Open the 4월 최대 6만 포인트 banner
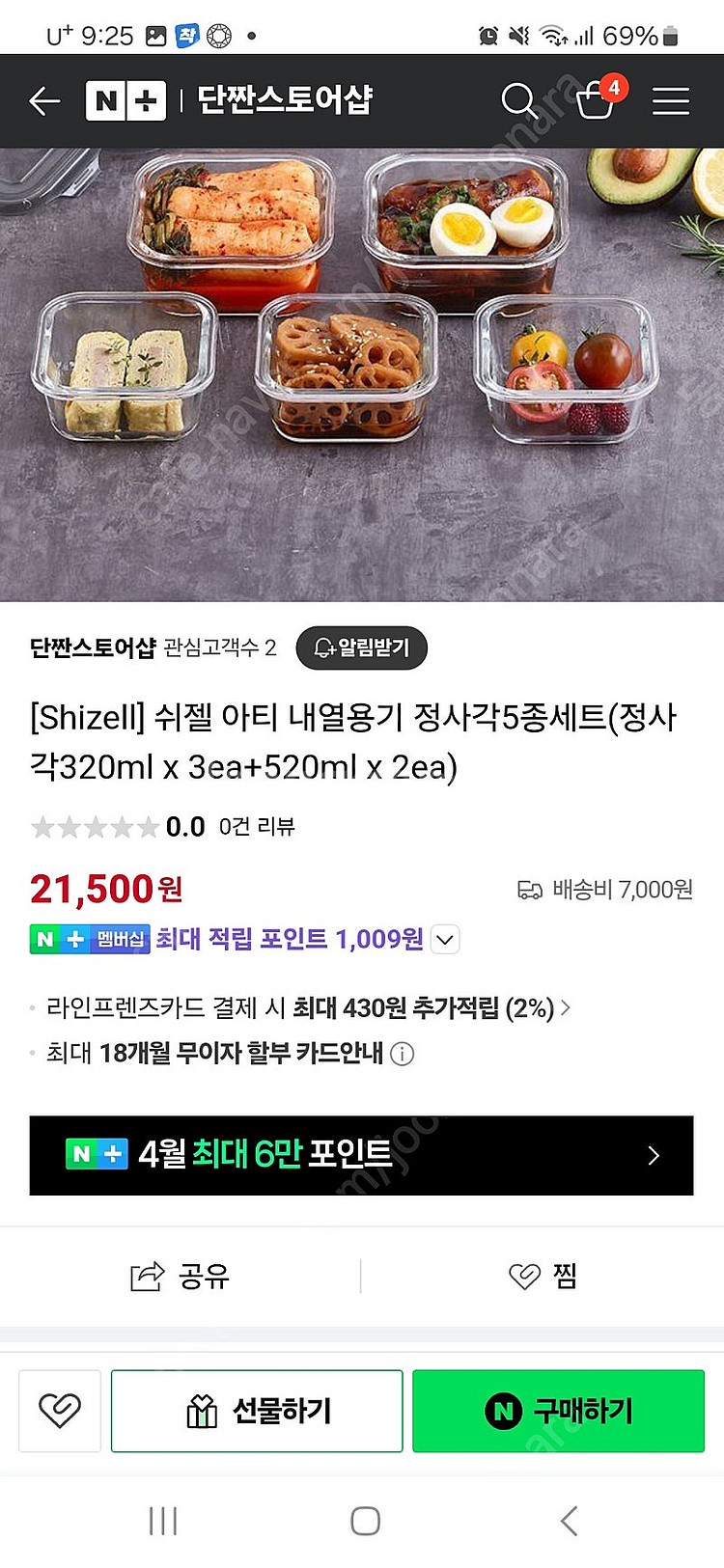This screenshot has width=724, height=1568. [x=361, y=1155]
